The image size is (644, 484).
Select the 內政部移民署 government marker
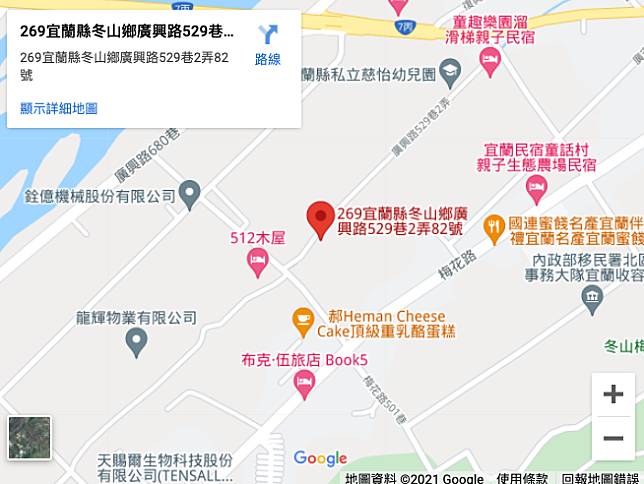point(592,297)
